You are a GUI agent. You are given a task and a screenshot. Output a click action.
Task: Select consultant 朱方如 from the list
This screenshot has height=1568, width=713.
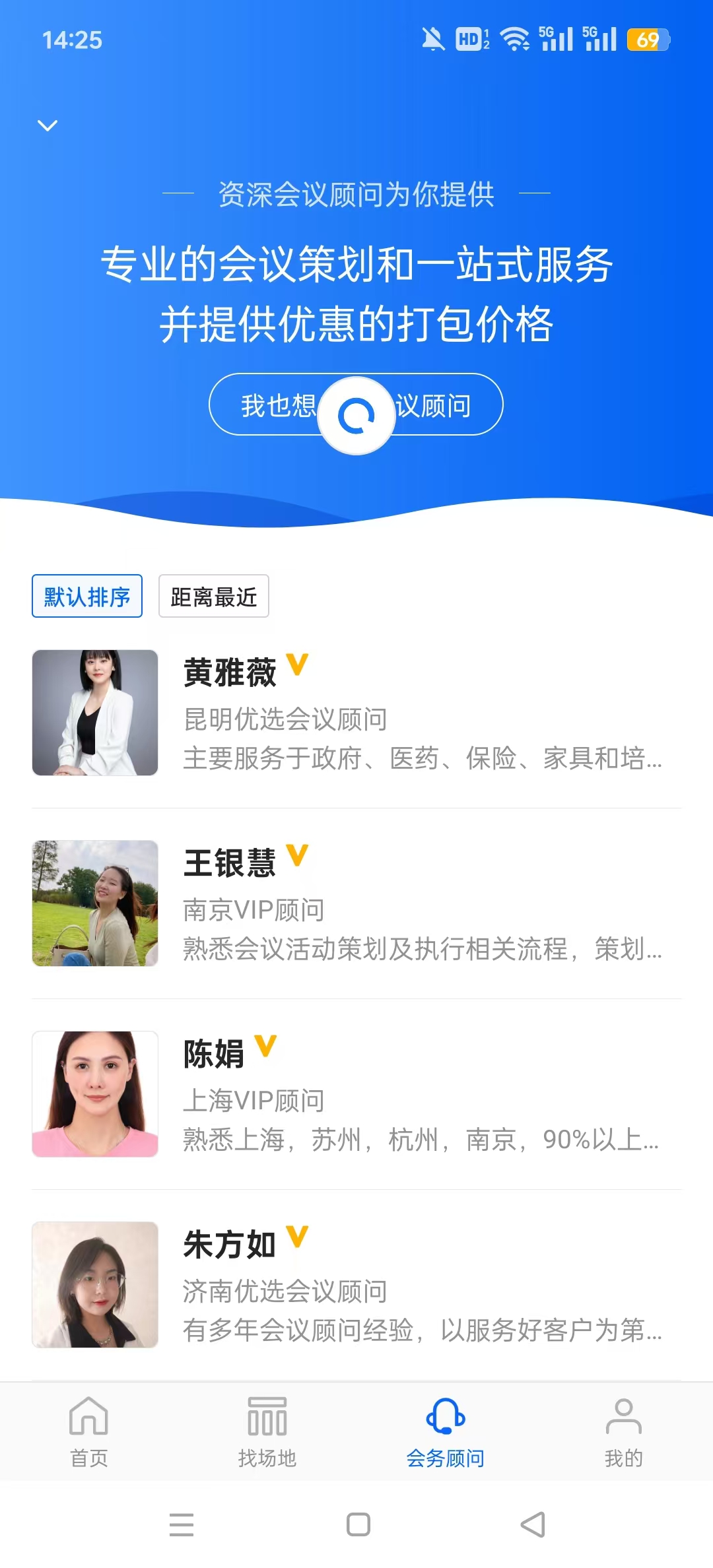pos(356,1284)
